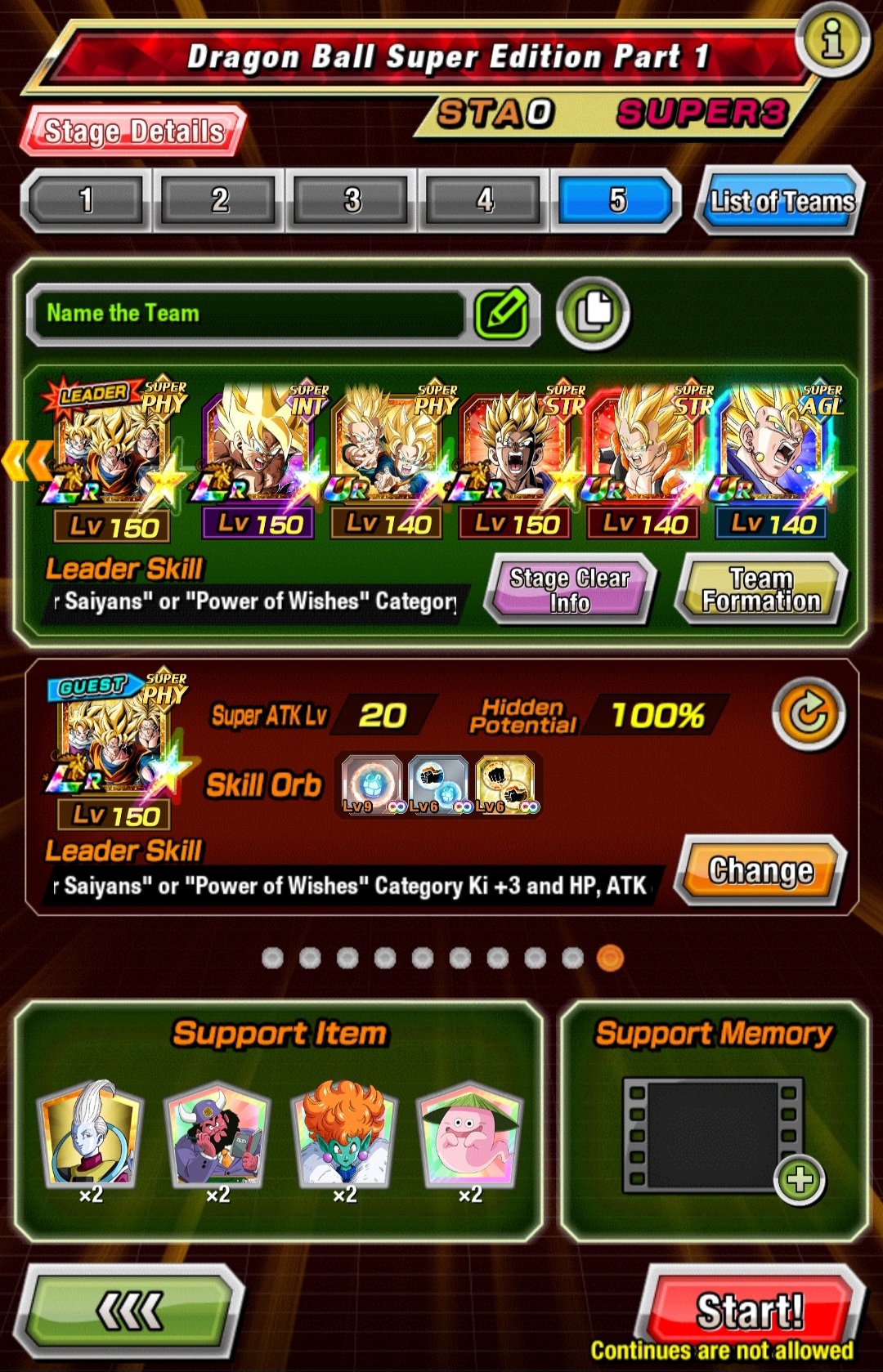This screenshot has height=1372, width=883.
Task: Add a Support Memory
Action: click(x=799, y=1179)
